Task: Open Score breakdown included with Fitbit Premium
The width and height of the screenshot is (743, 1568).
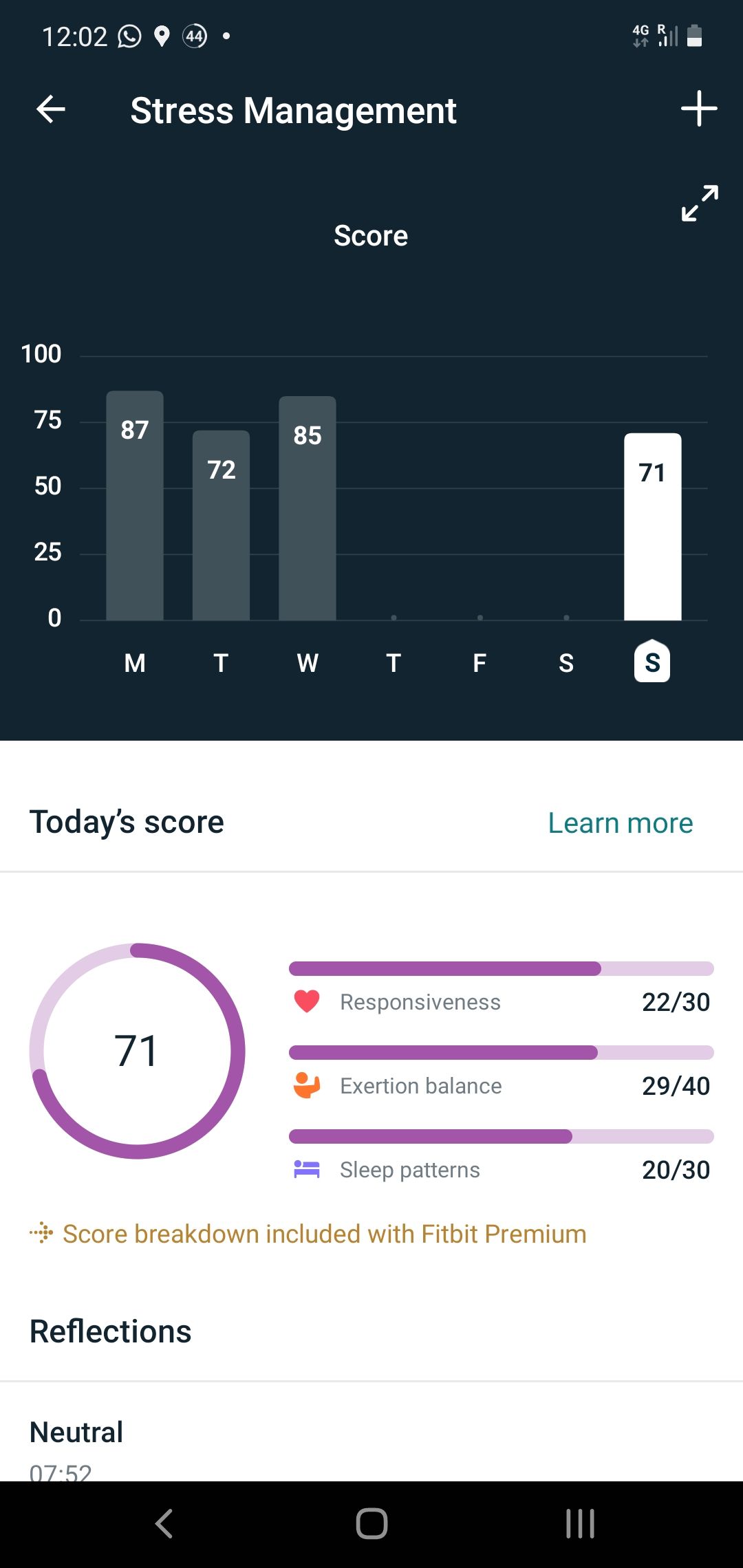Action: [x=323, y=1234]
